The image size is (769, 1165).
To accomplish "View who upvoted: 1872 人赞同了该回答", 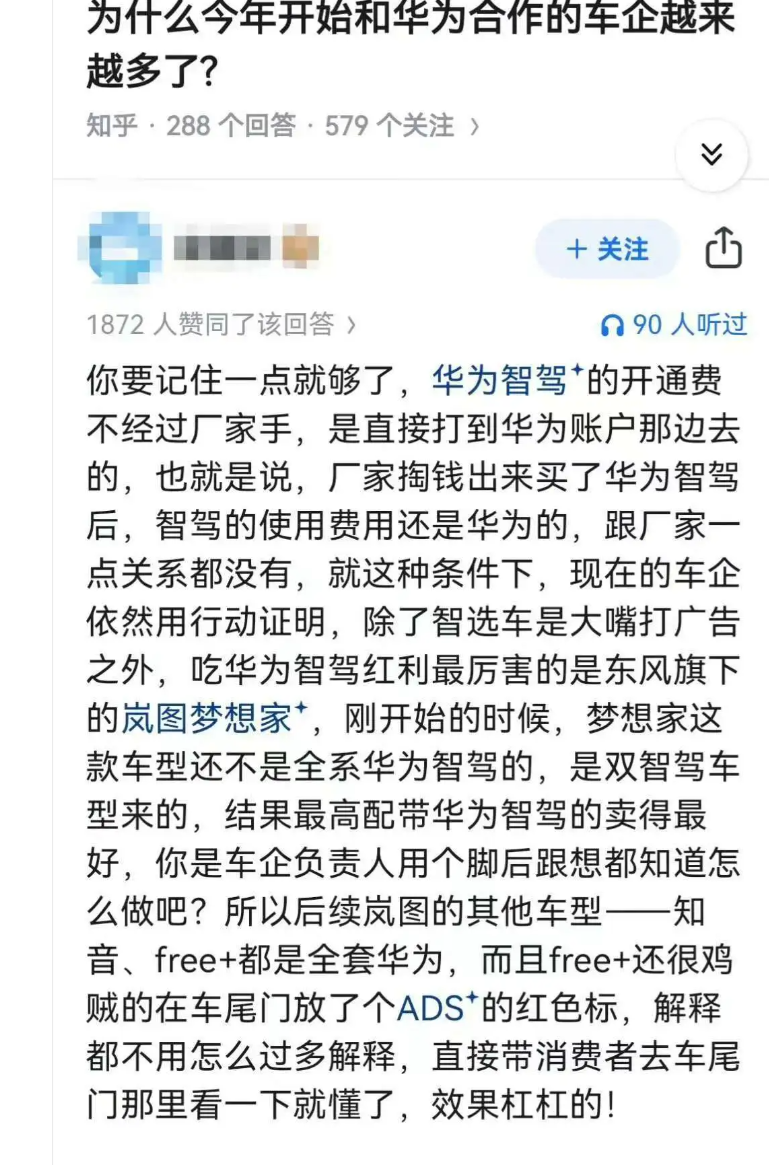I will pyautogui.click(x=221, y=324).
